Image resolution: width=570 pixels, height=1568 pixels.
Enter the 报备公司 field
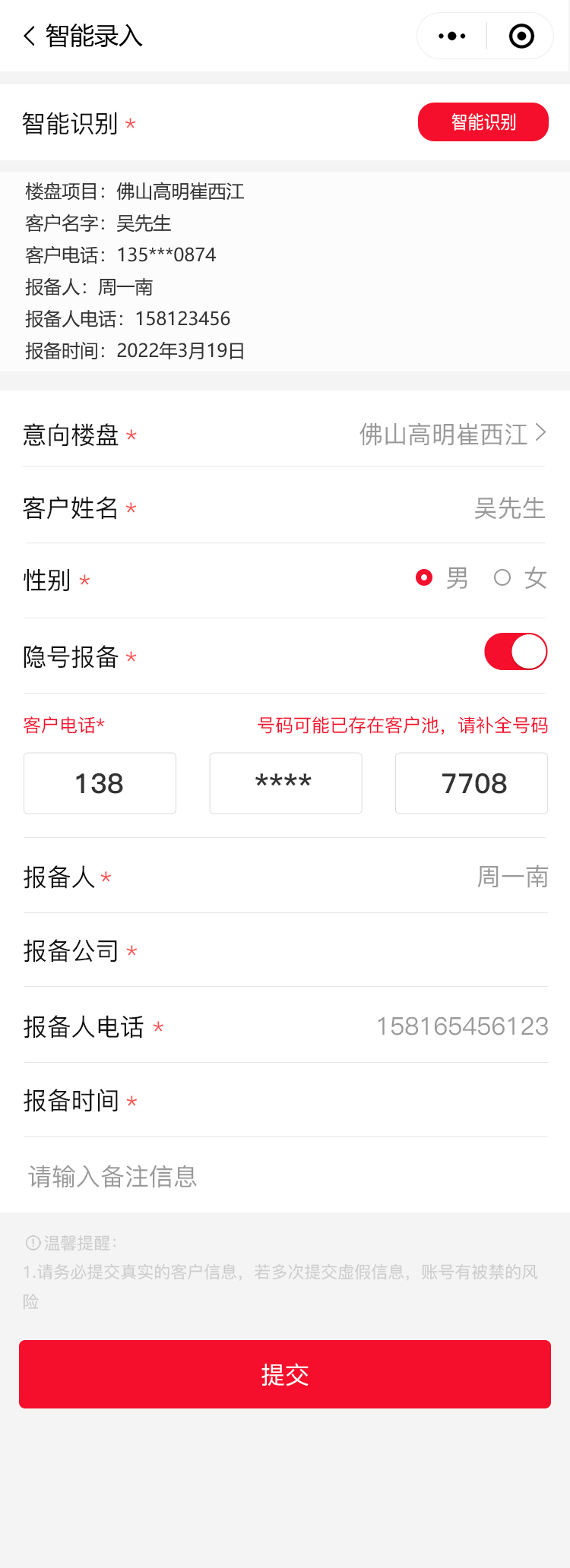[x=380, y=950]
